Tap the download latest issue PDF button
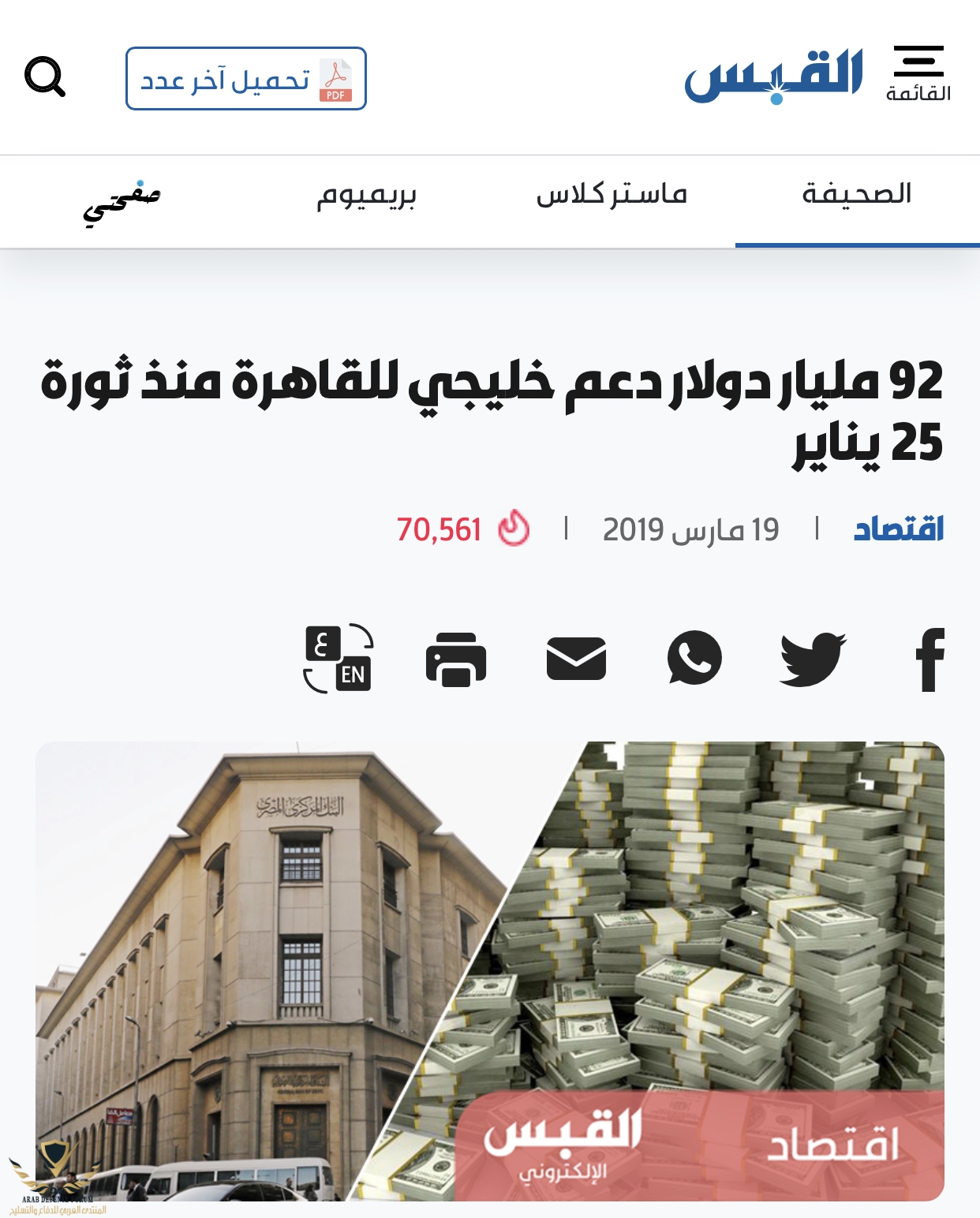 (245, 79)
